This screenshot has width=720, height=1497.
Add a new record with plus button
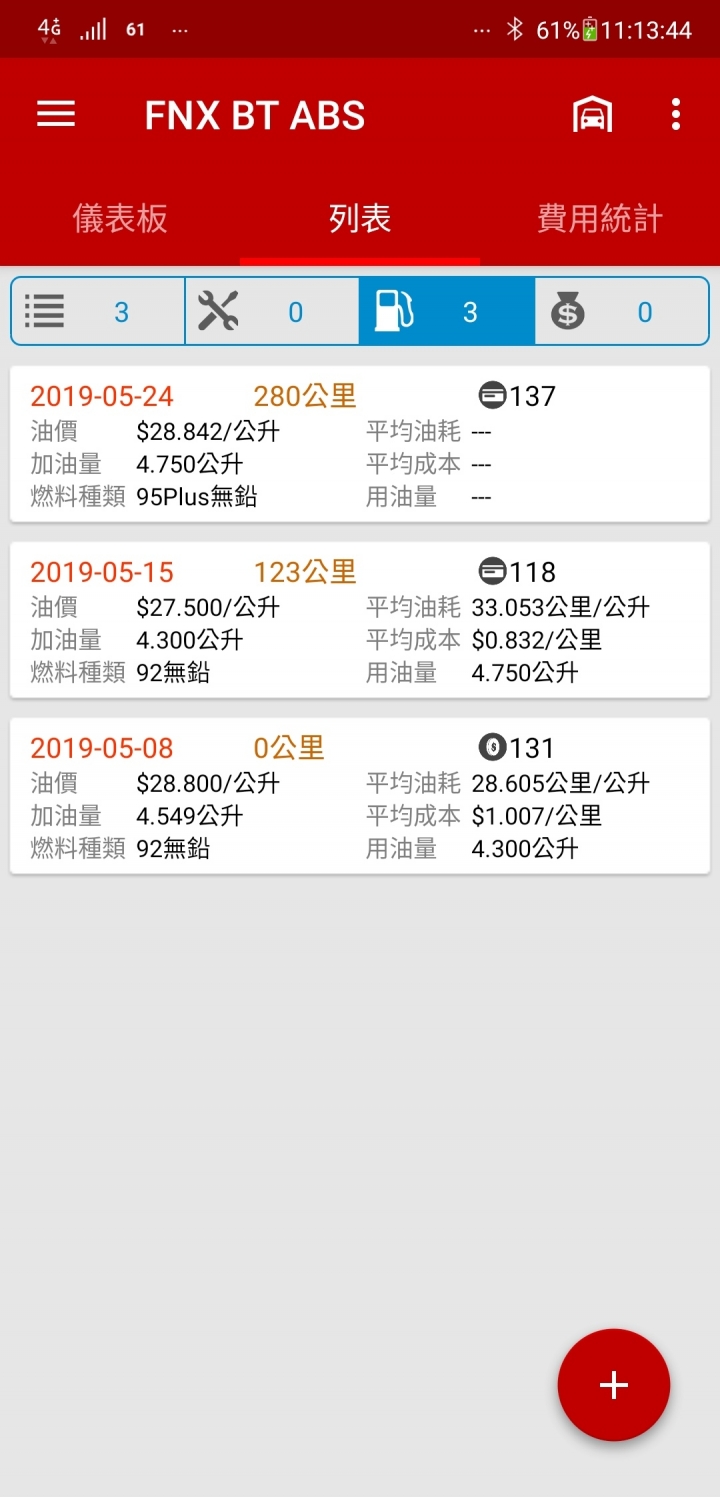click(614, 1385)
